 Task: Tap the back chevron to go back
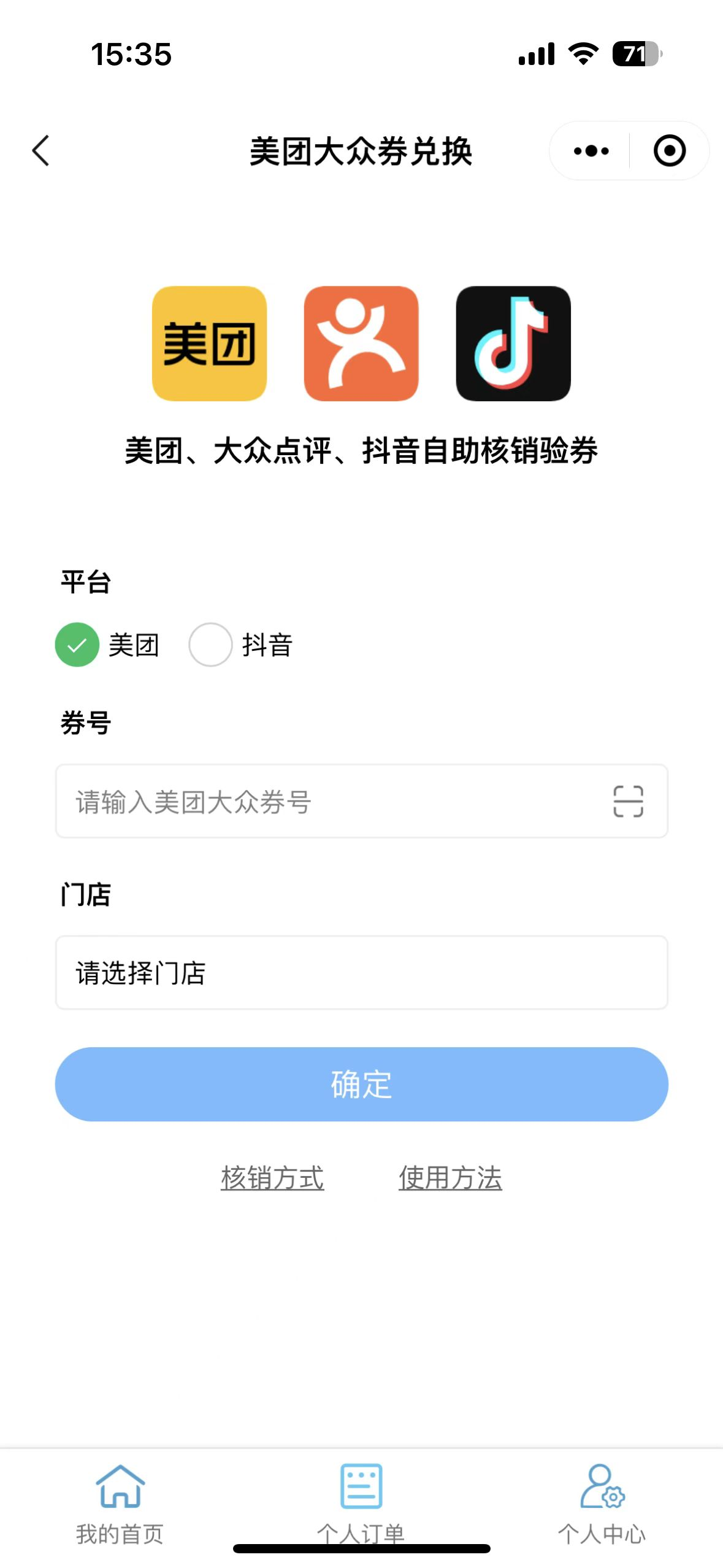(x=40, y=151)
